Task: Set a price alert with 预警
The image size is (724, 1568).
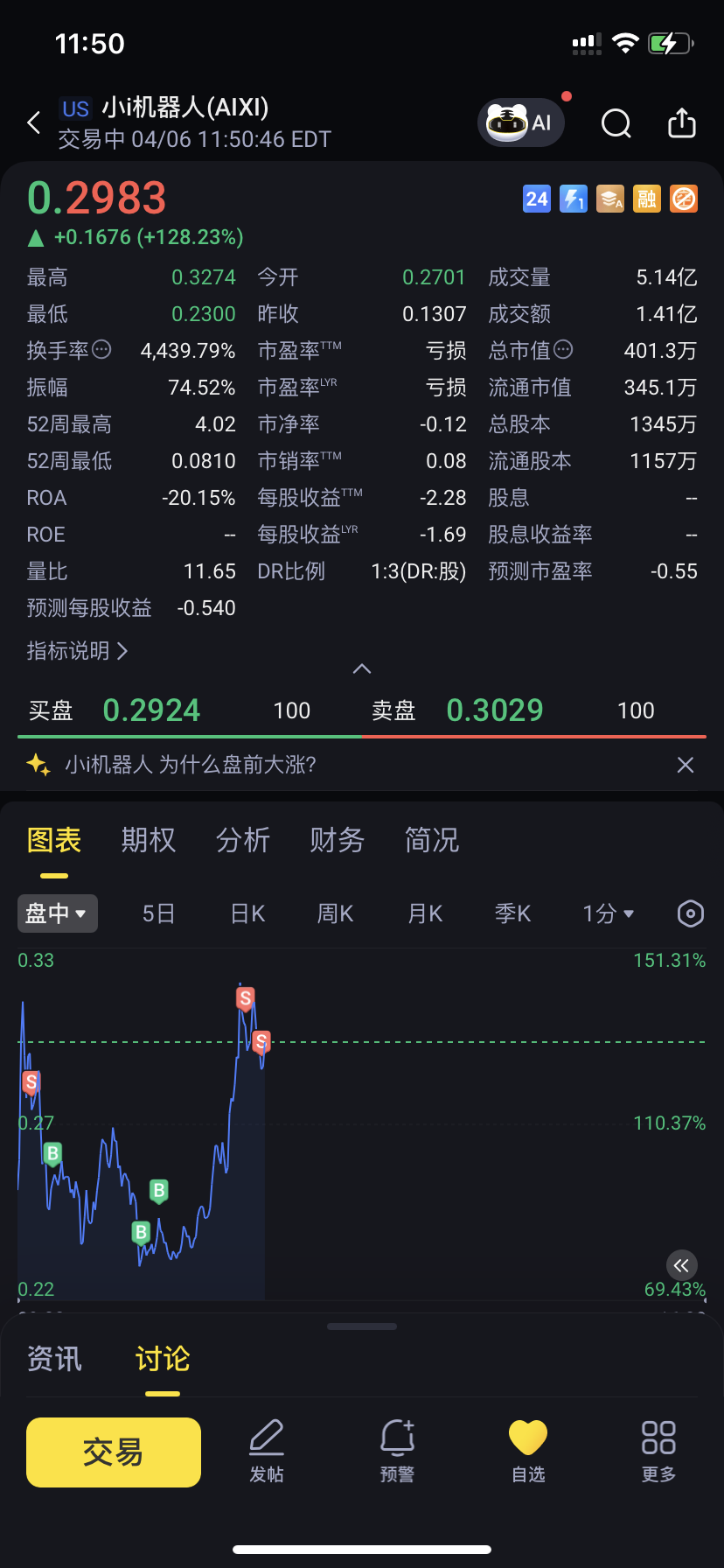Action: click(397, 1452)
